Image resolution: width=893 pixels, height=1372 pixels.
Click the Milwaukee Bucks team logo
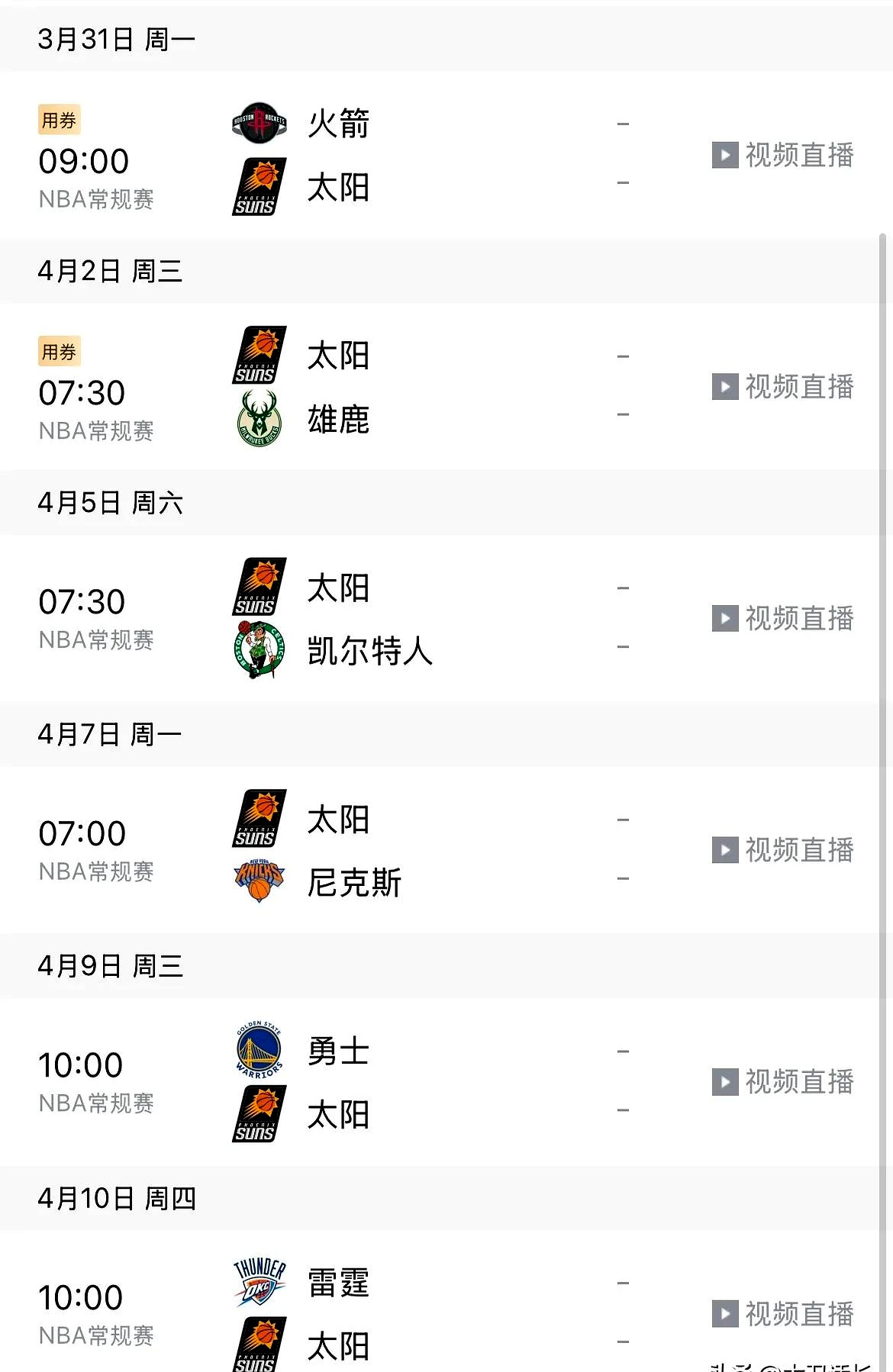[260, 418]
